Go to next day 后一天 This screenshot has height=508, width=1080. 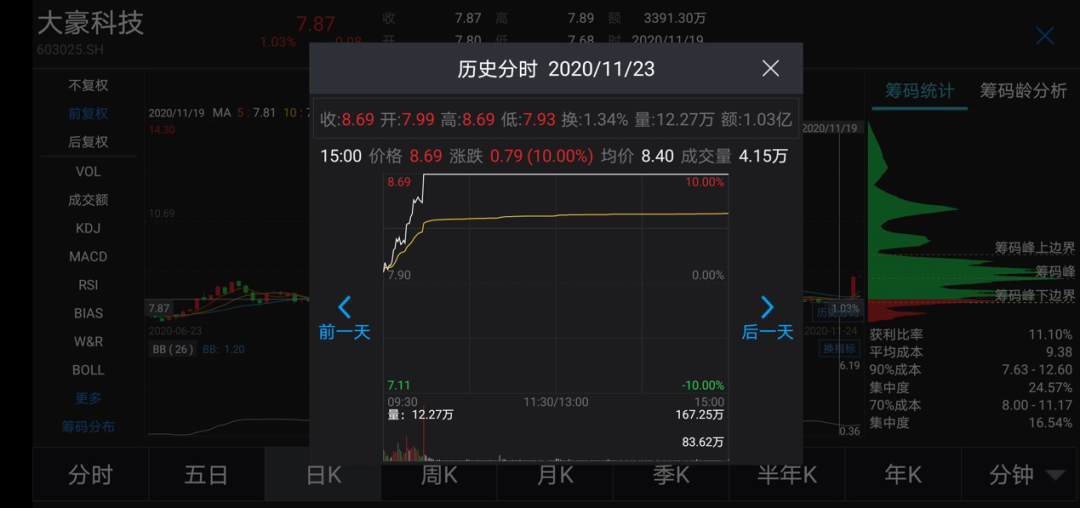tap(767, 318)
